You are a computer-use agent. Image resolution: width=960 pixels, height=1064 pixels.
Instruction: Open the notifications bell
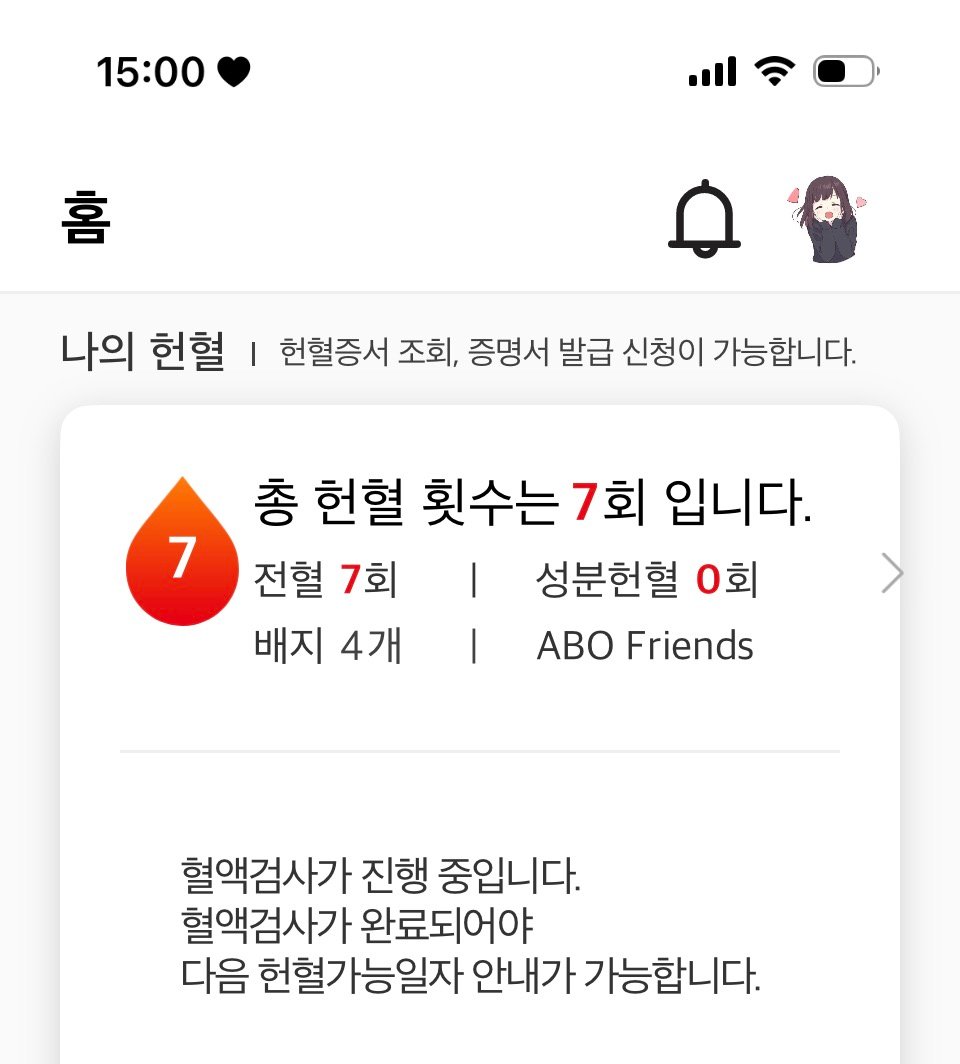coord(704,219)
